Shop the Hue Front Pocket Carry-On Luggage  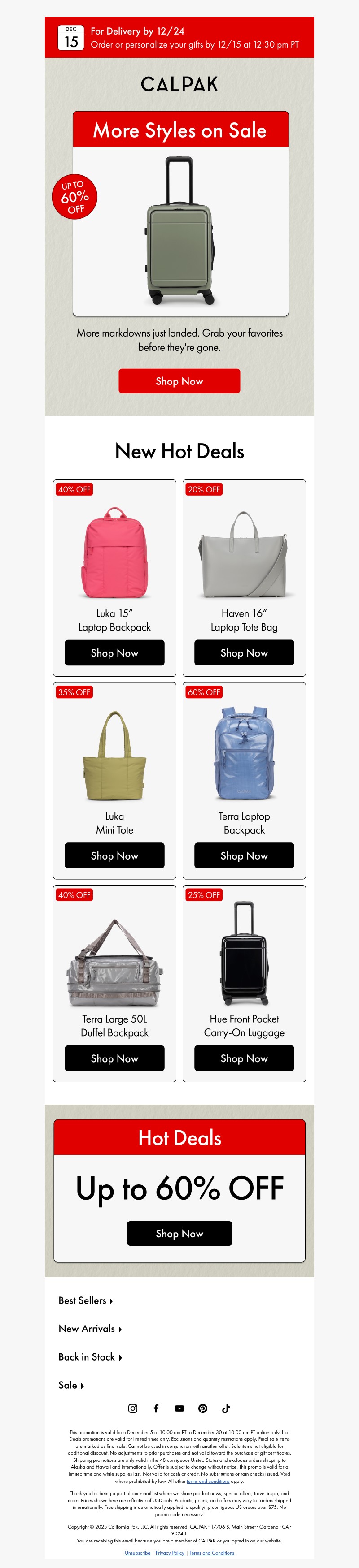click(x=244, y=1058)
